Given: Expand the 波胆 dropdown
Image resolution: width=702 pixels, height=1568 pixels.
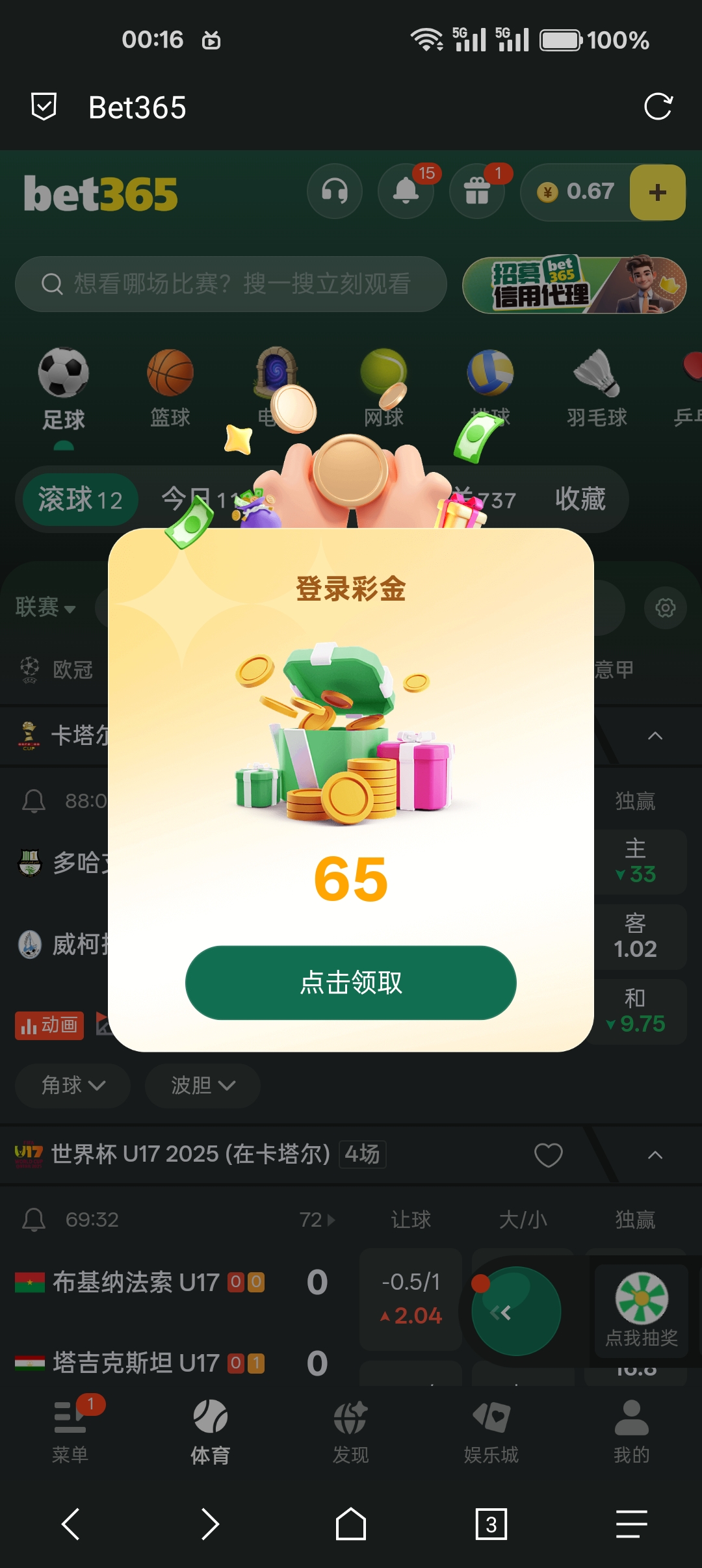Looking at the screenshot, I should [x=203, y=1085].
